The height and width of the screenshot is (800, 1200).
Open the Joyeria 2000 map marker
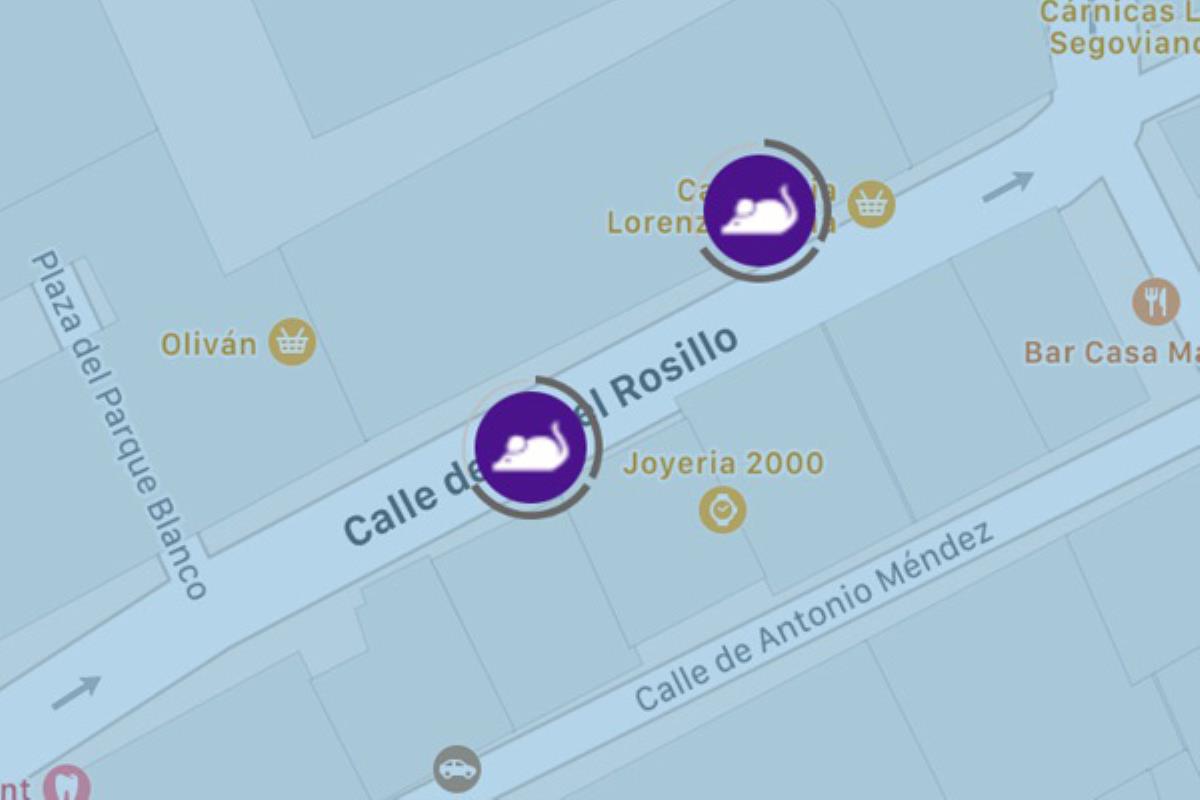click(x=722, y=509)
